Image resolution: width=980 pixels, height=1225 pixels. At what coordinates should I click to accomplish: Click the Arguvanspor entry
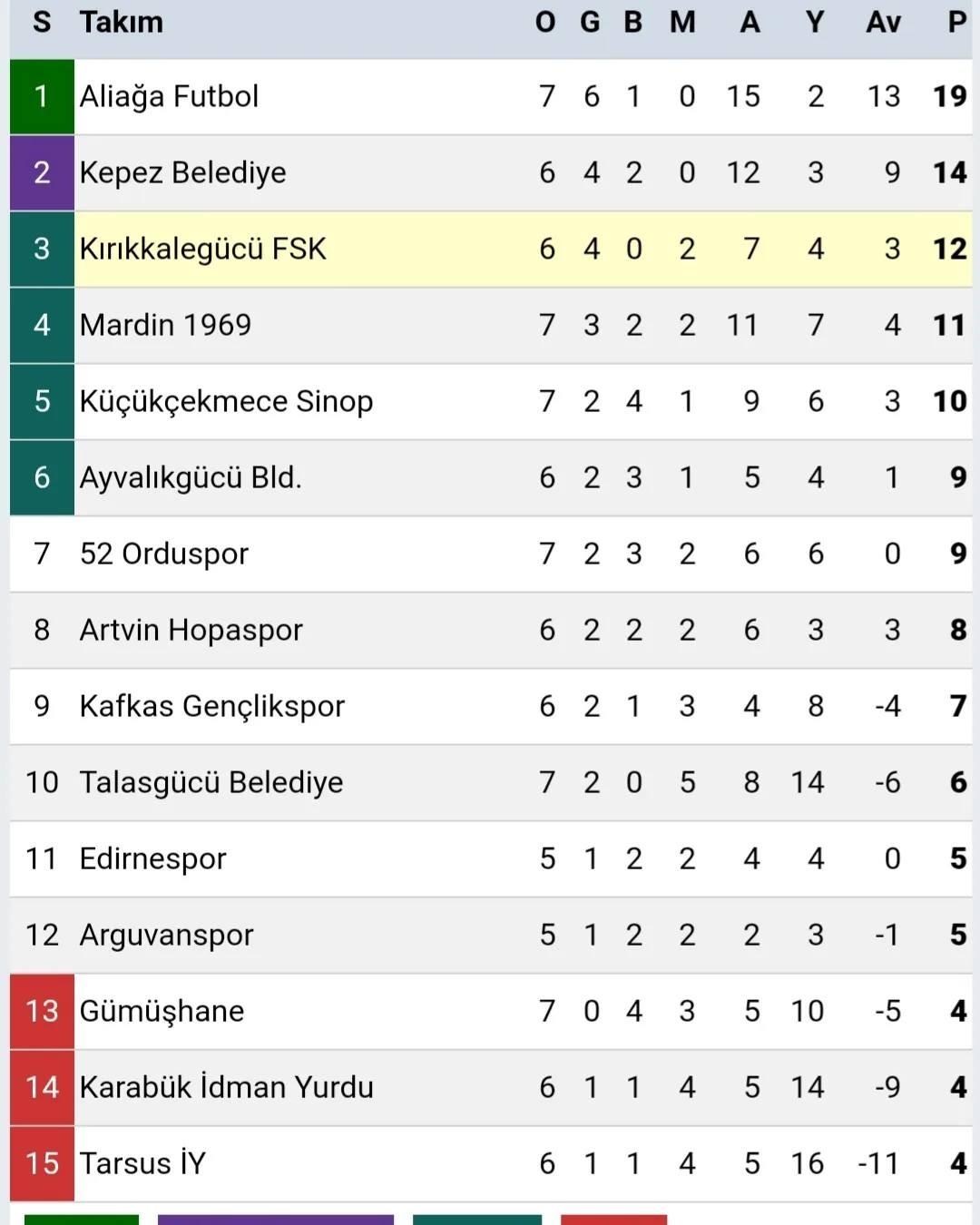point(166,935)
